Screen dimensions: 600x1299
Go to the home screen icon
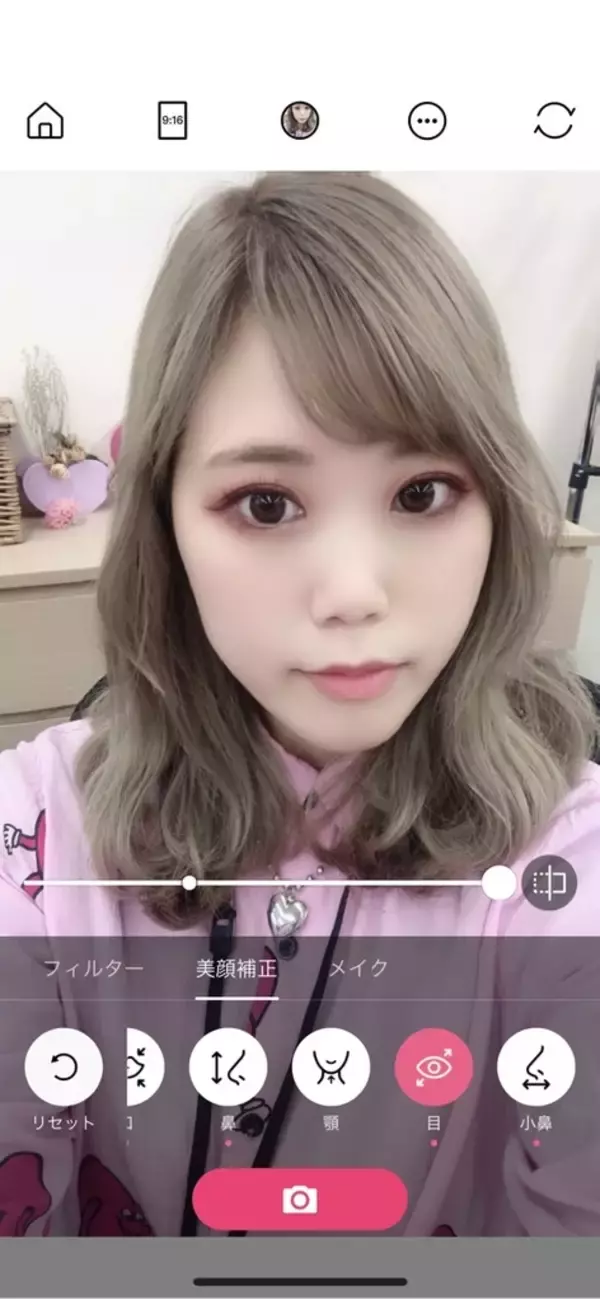click(45, 121)
